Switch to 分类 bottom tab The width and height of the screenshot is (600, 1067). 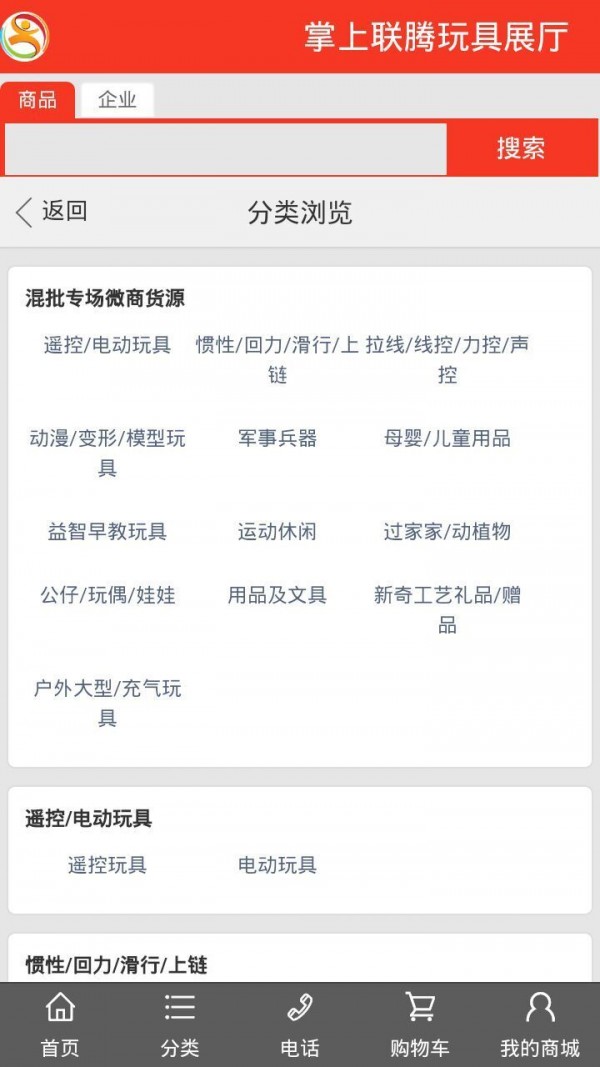(180, 1025)
